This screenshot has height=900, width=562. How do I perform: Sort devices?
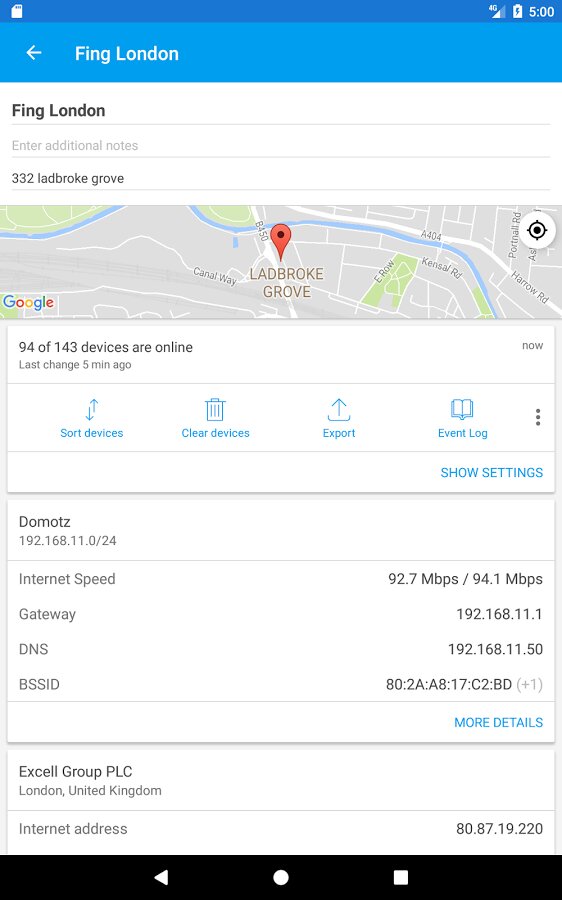pos(92,418)
